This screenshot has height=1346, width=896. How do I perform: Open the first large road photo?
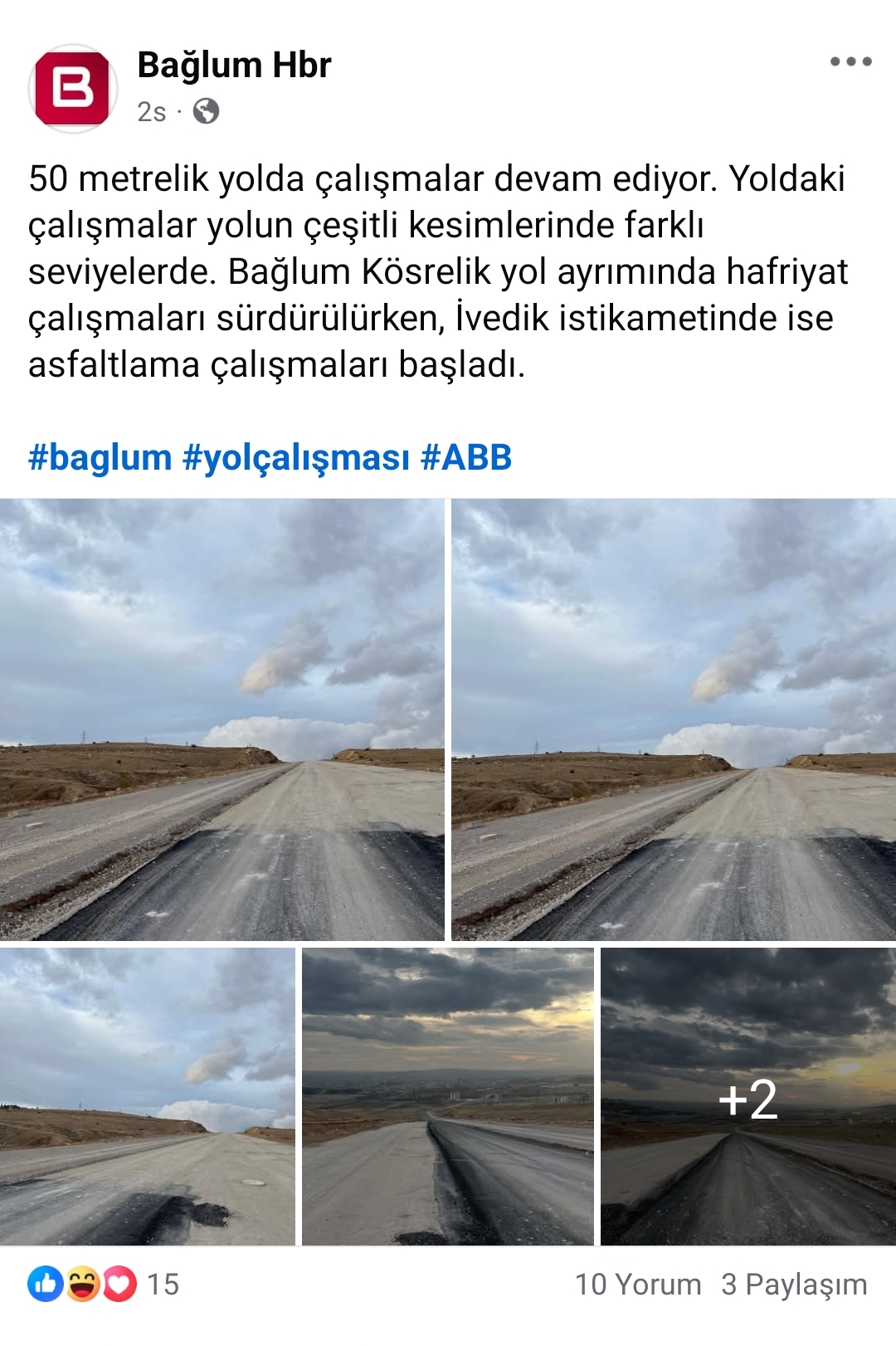[222, 719]
